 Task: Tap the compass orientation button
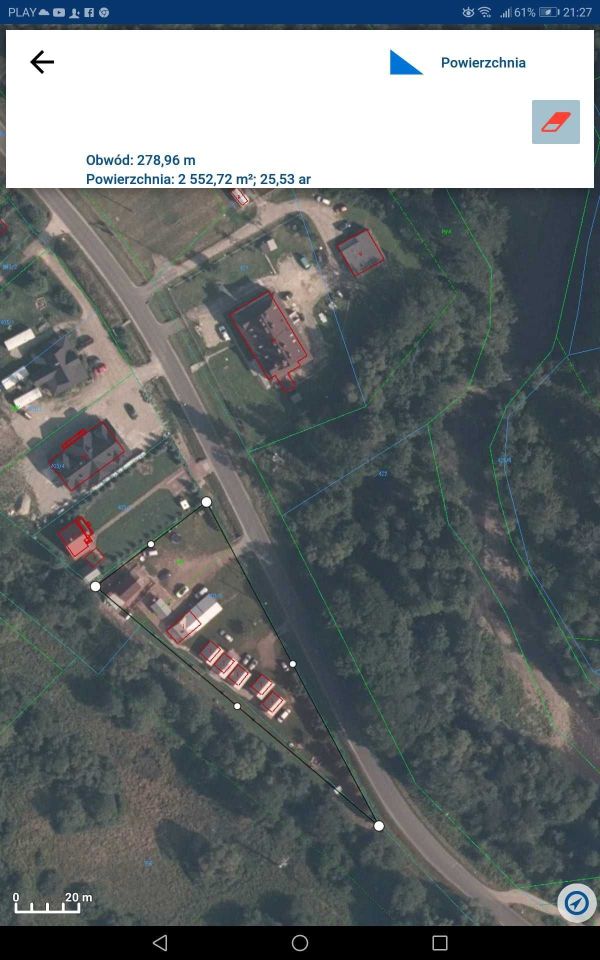coord(576,903)
